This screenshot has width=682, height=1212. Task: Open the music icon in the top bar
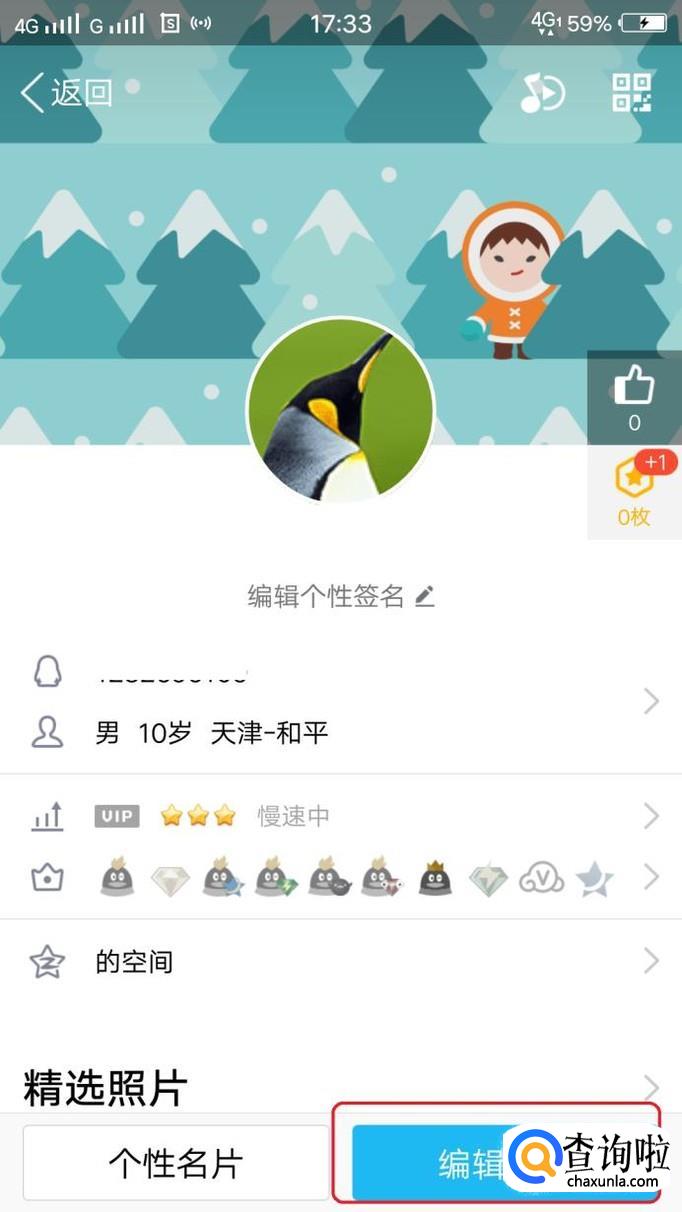tap(543, 94)
